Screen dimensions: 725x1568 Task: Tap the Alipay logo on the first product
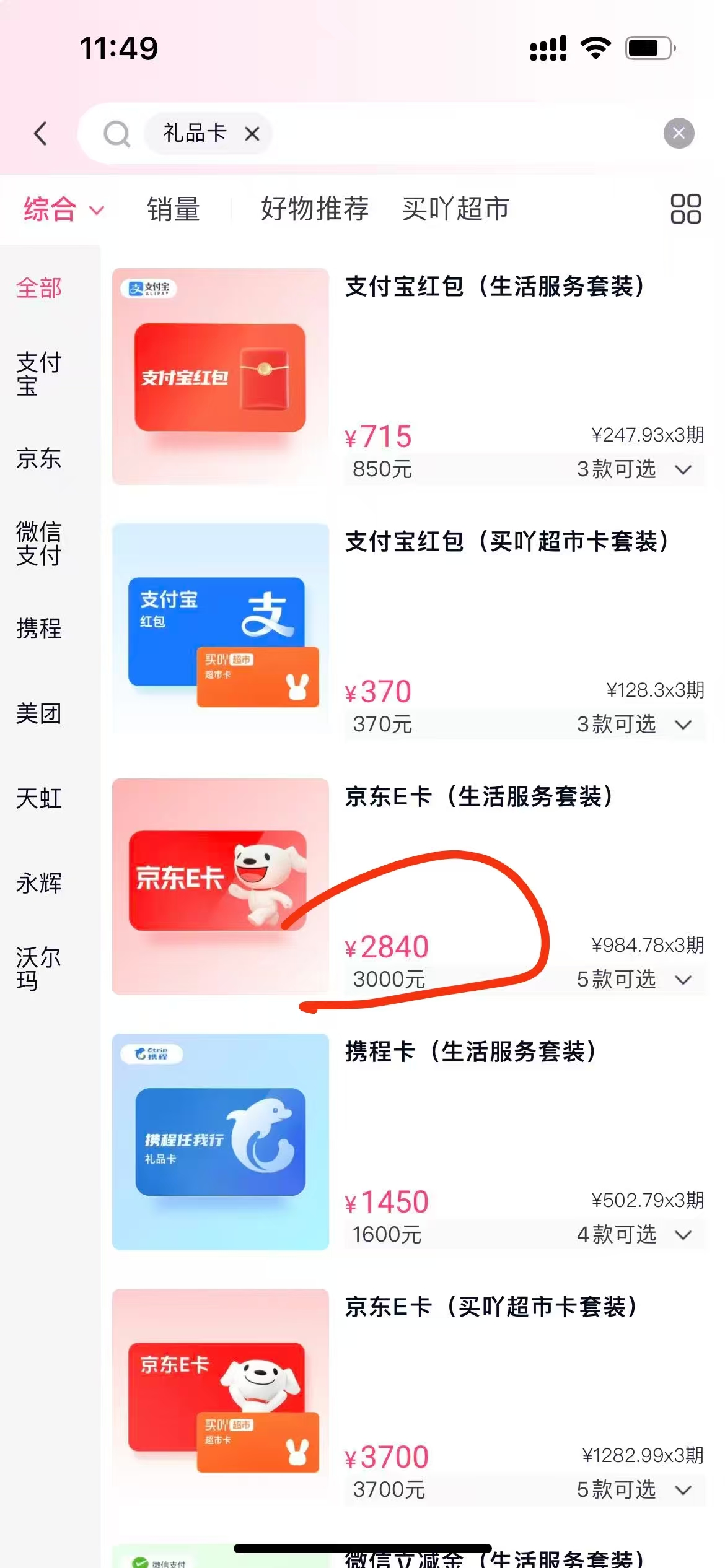point(151,288)
